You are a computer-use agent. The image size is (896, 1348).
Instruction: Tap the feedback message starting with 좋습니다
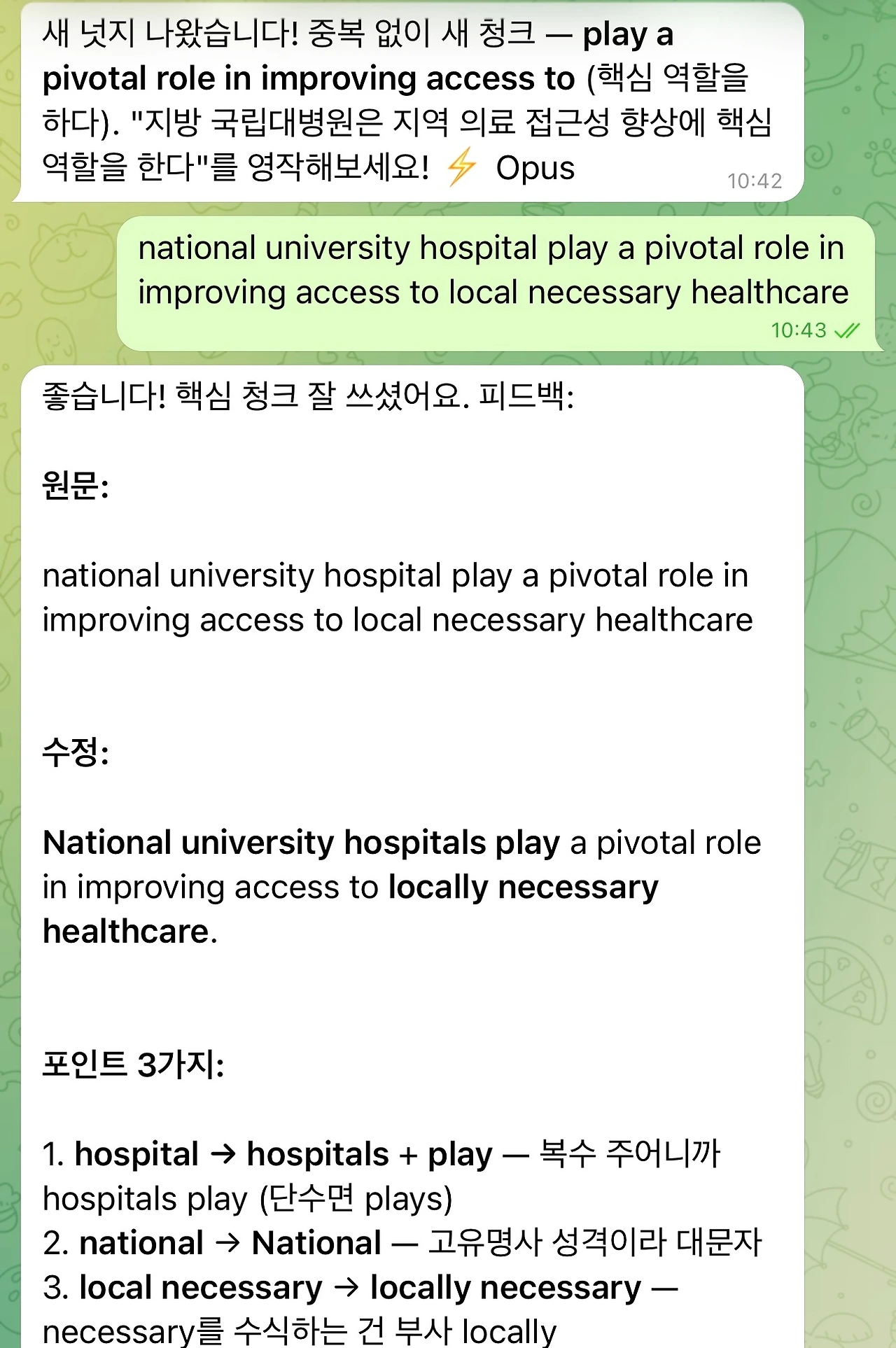[x=412, y=857]
